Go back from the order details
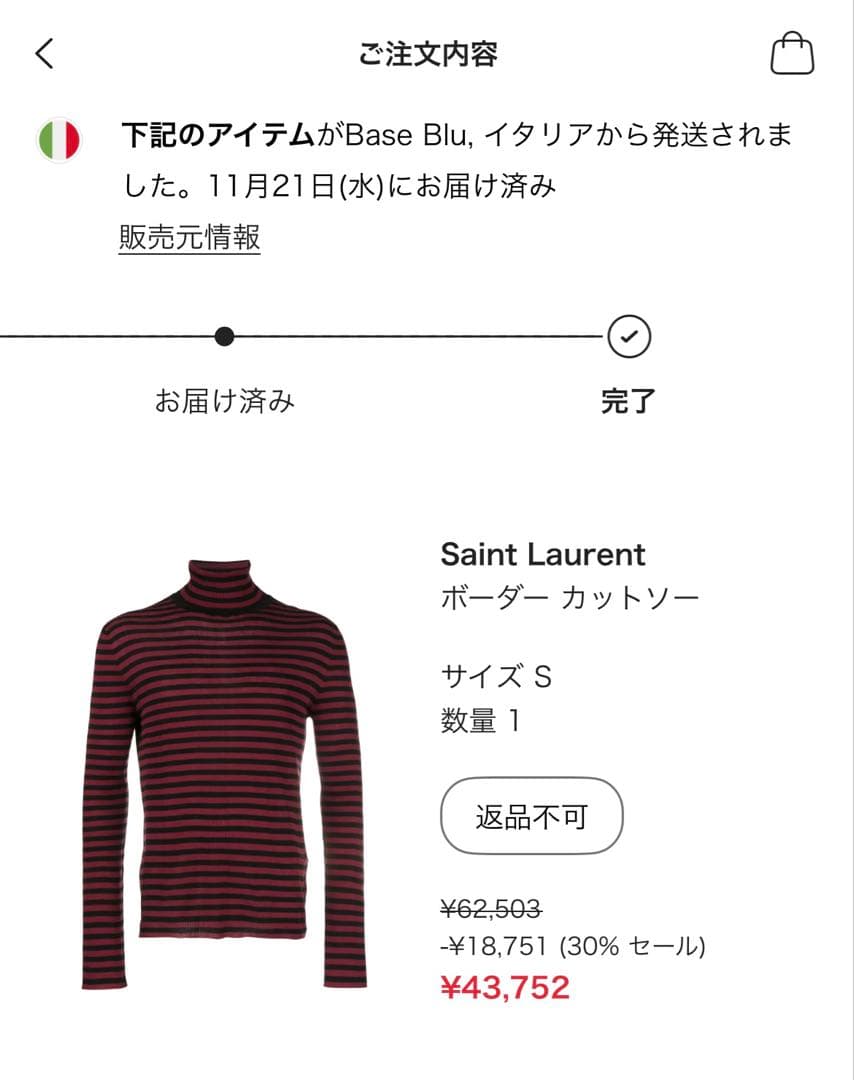 [45, 53]
